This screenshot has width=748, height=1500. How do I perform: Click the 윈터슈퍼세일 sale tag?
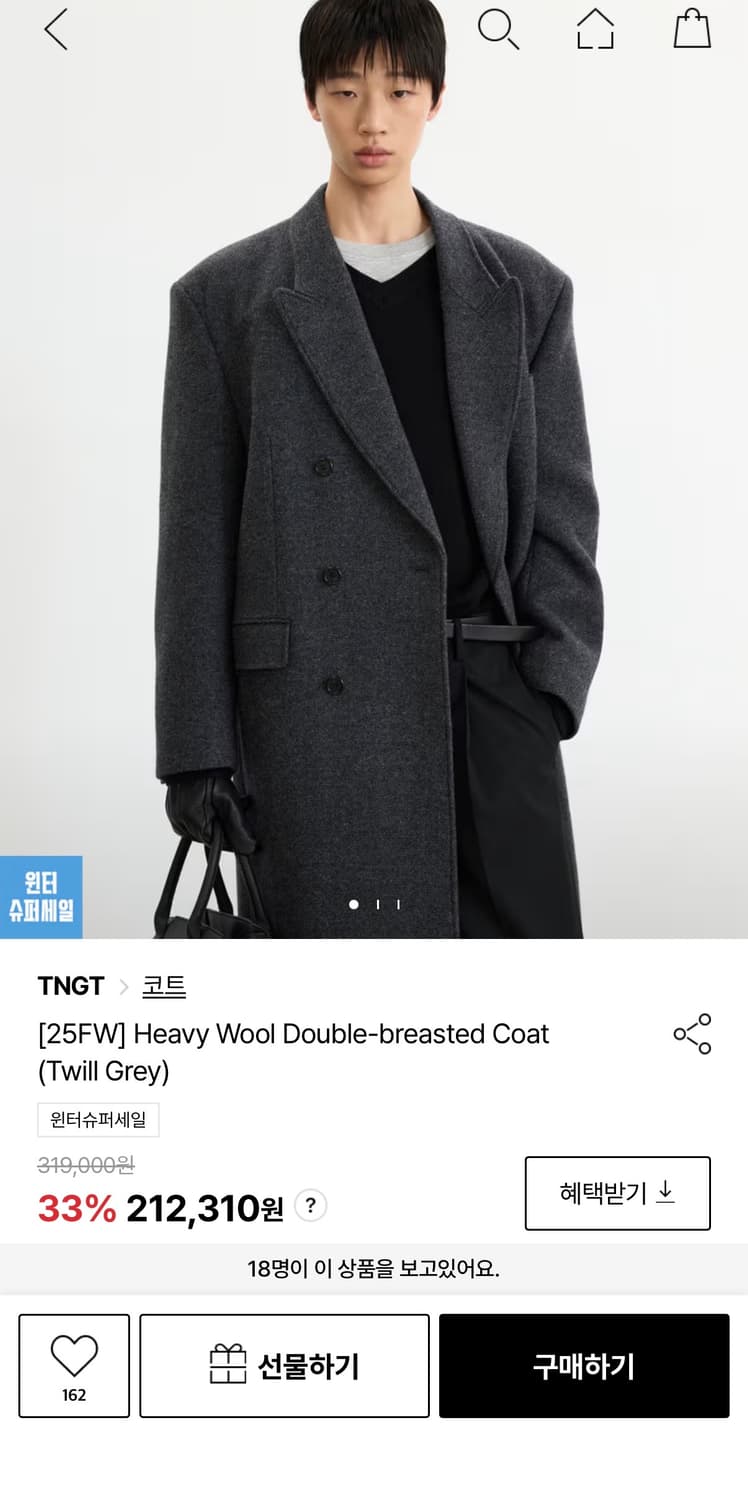coord(98,1120)
